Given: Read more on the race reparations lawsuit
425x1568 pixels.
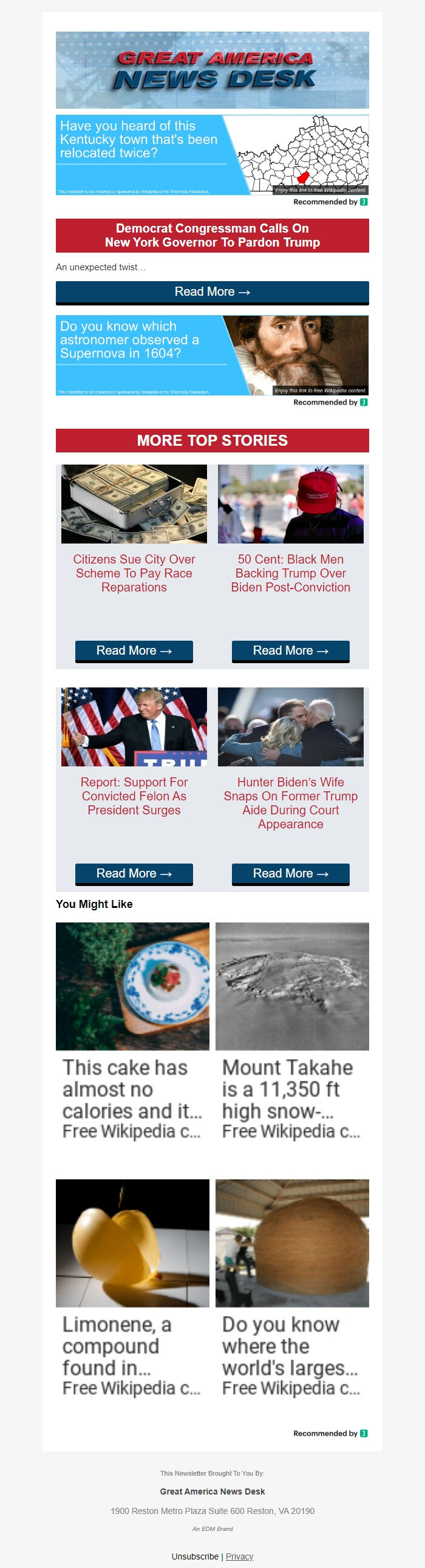Looking at the screenshot, I should pos(134,650).
